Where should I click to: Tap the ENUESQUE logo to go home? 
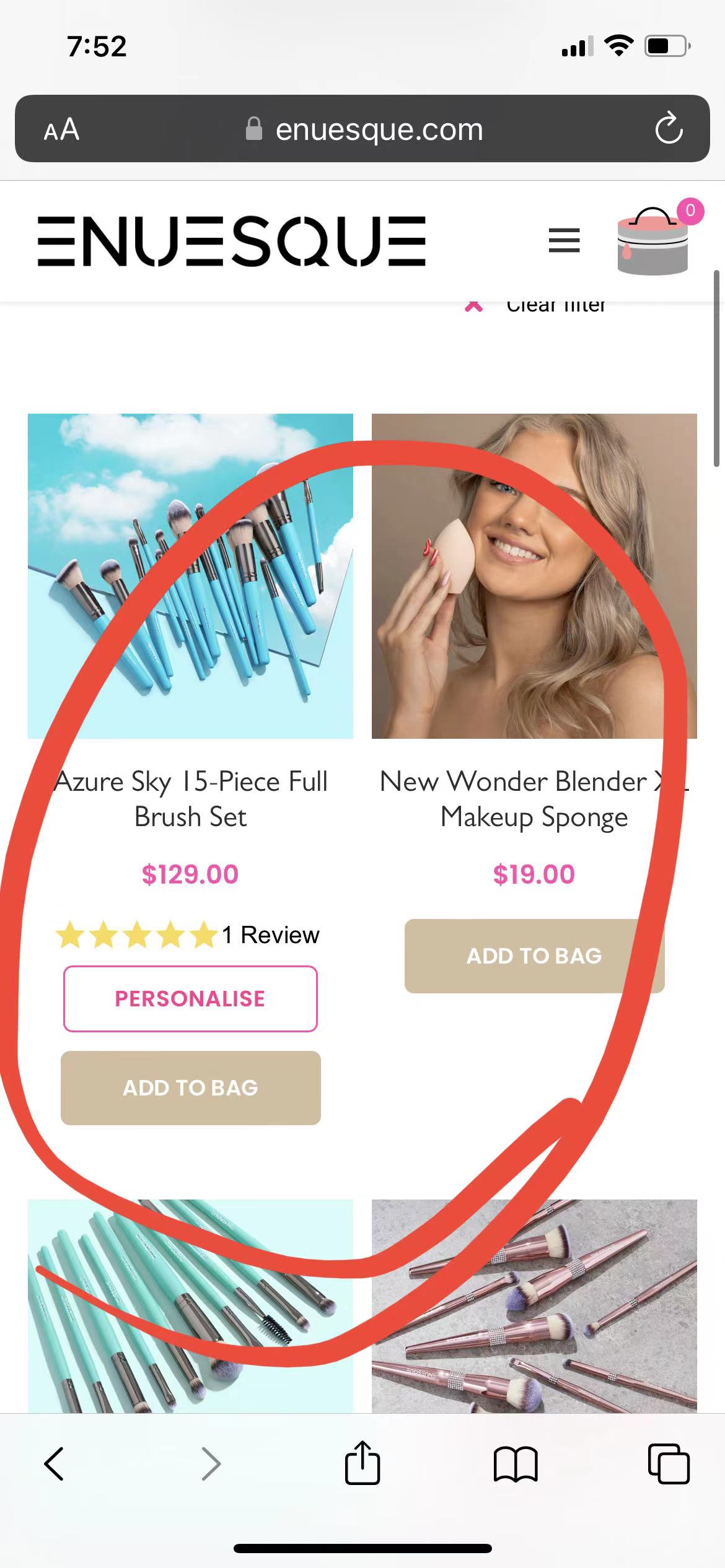(x=231, y=242)
